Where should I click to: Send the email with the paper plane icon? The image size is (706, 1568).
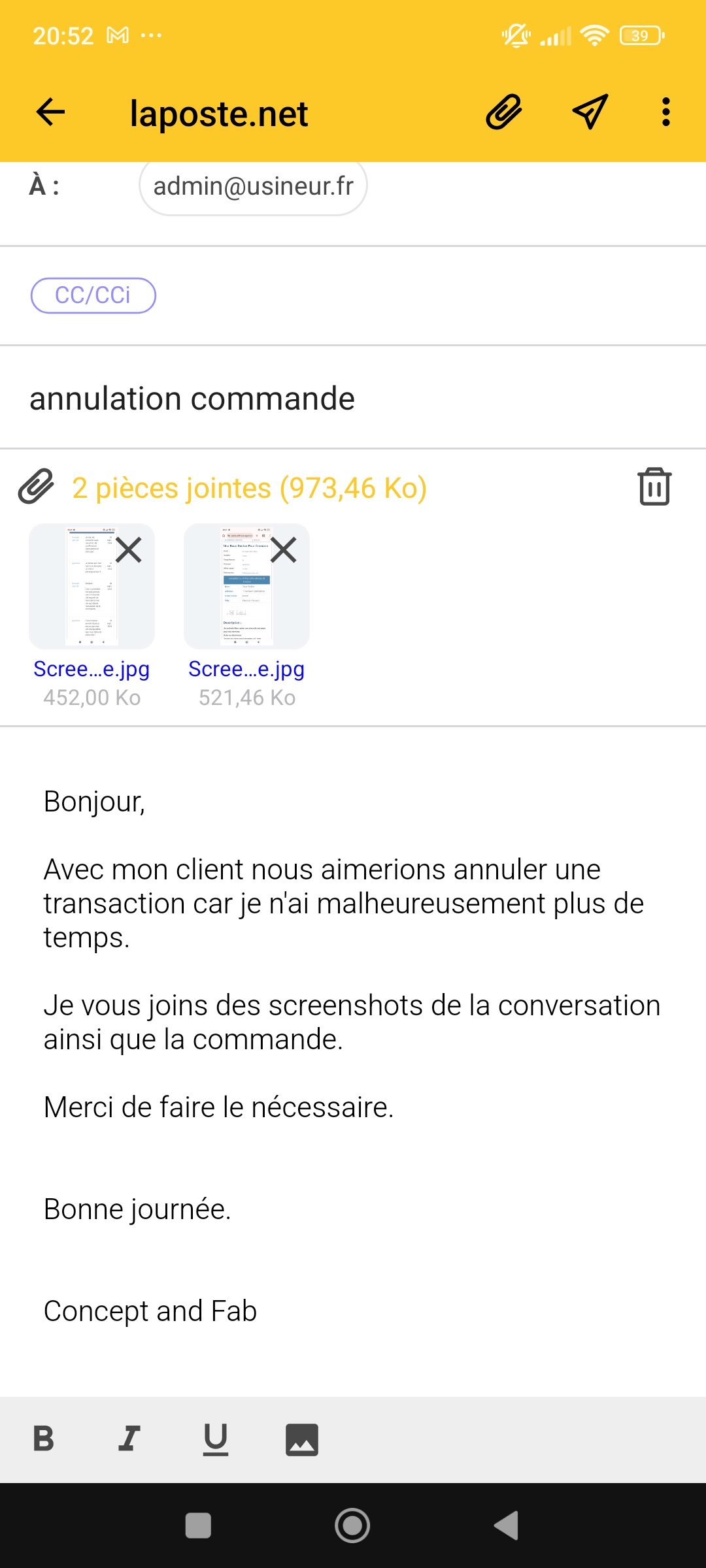coord(590,112)
